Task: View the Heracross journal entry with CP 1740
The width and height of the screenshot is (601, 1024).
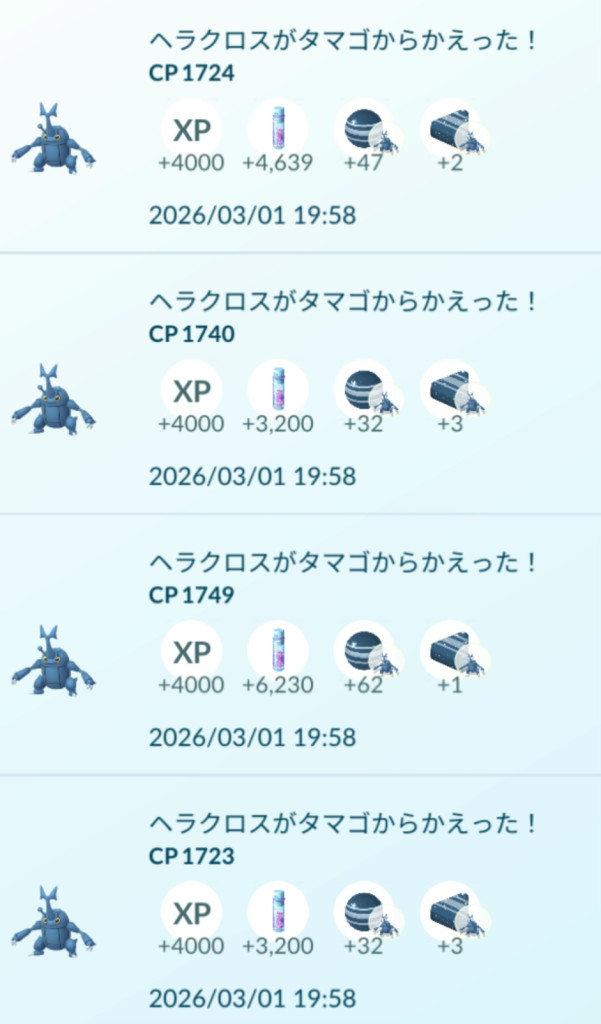Action: (x=300, y=385)
